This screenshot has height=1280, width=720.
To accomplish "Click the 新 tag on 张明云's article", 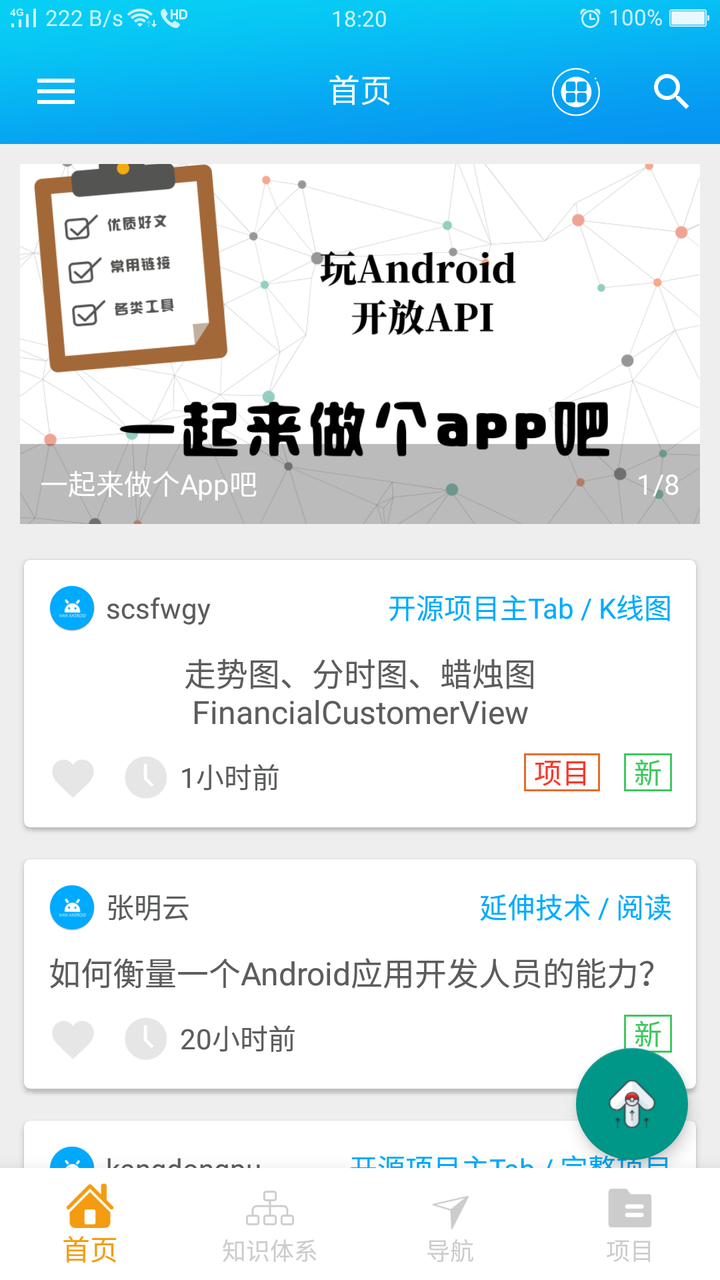I will click(648, 1035).
